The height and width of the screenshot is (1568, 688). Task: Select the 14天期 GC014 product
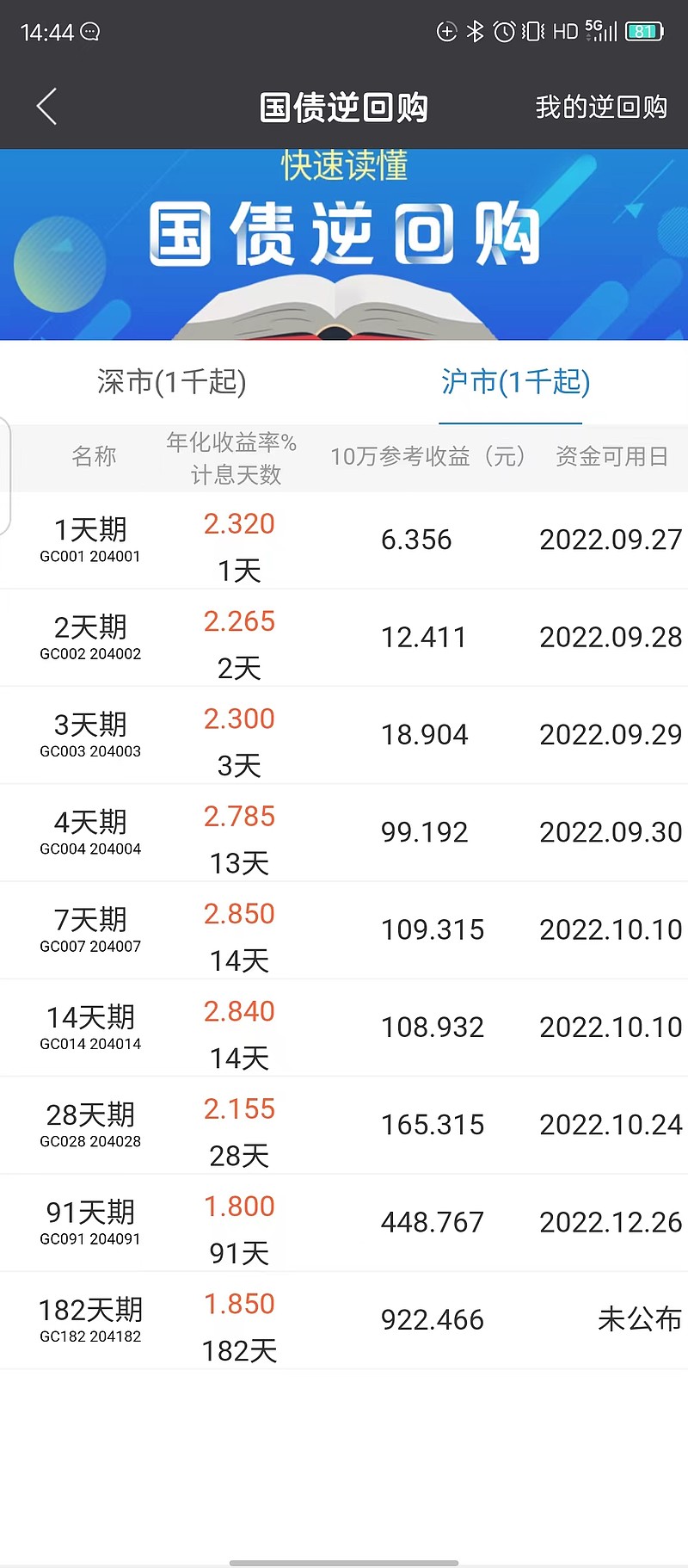[344, 1028]
